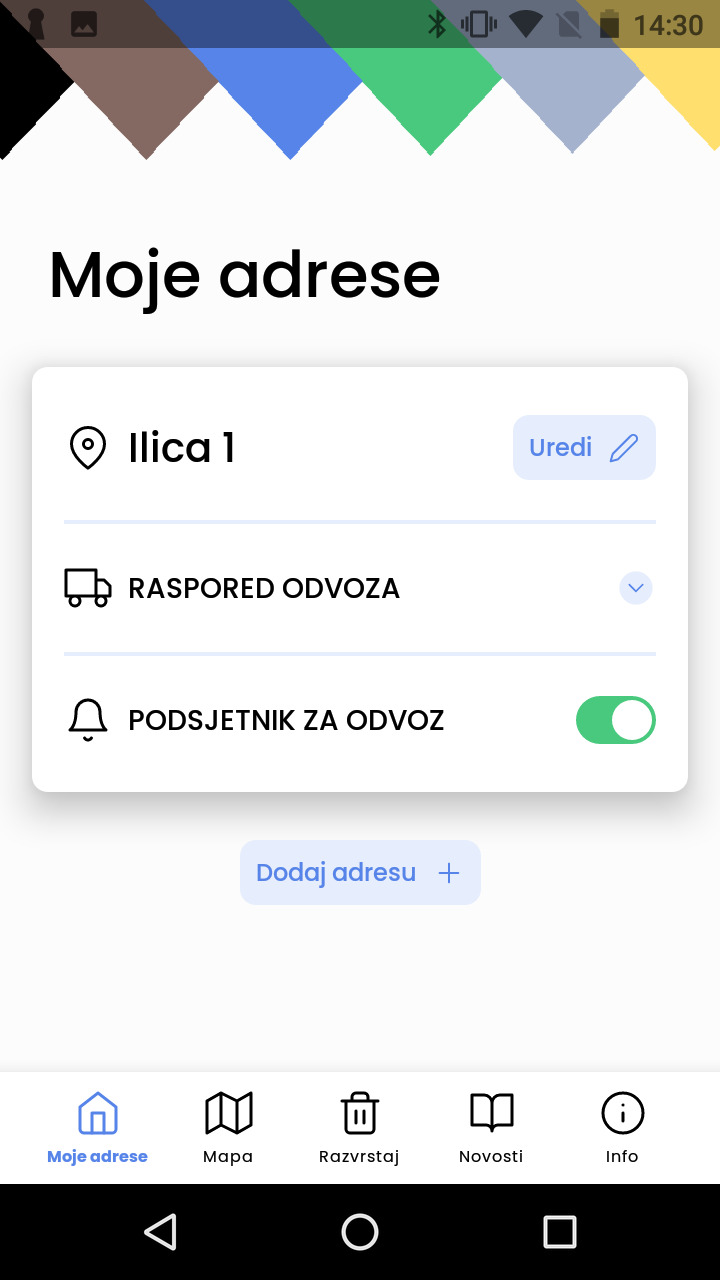The image size is (720, 1280).
Task: Expand the Raspored odvoza section
Action: 635,588
